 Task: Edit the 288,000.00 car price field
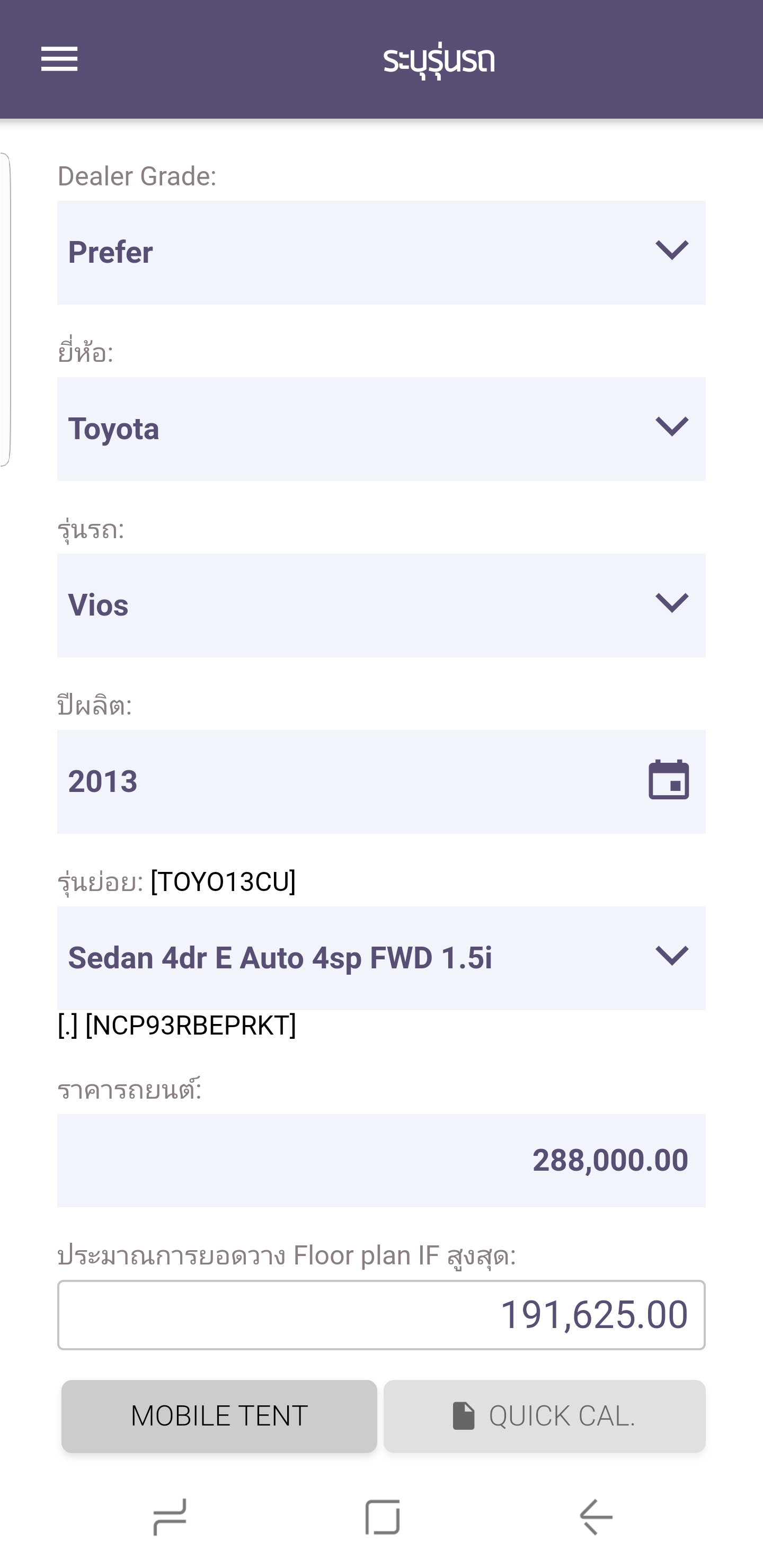pos(381,1160)
